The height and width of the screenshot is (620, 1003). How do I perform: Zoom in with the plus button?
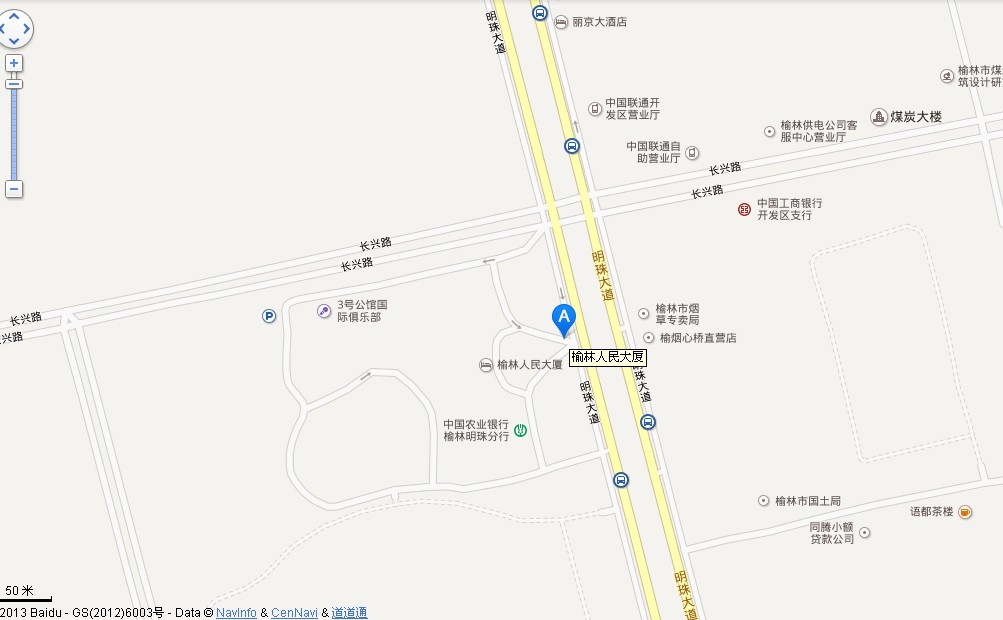14,63
